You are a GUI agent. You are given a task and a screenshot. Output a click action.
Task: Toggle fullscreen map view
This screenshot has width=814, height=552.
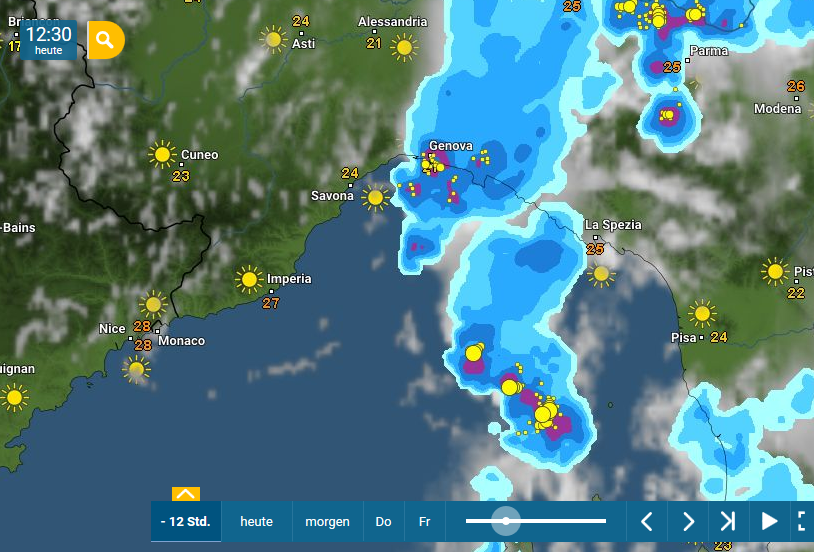[x=802, y=521]
